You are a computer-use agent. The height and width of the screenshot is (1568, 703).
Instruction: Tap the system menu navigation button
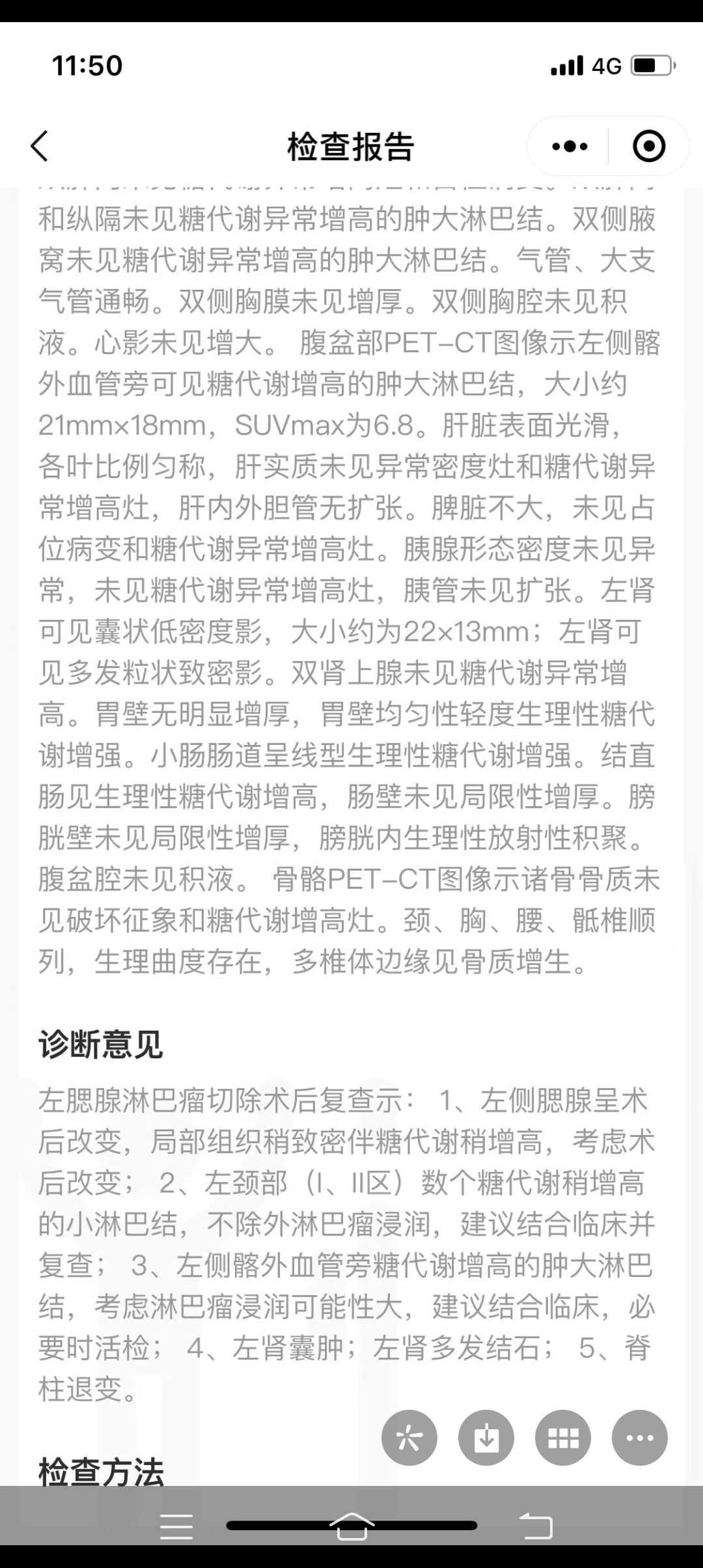(176, 1526)
